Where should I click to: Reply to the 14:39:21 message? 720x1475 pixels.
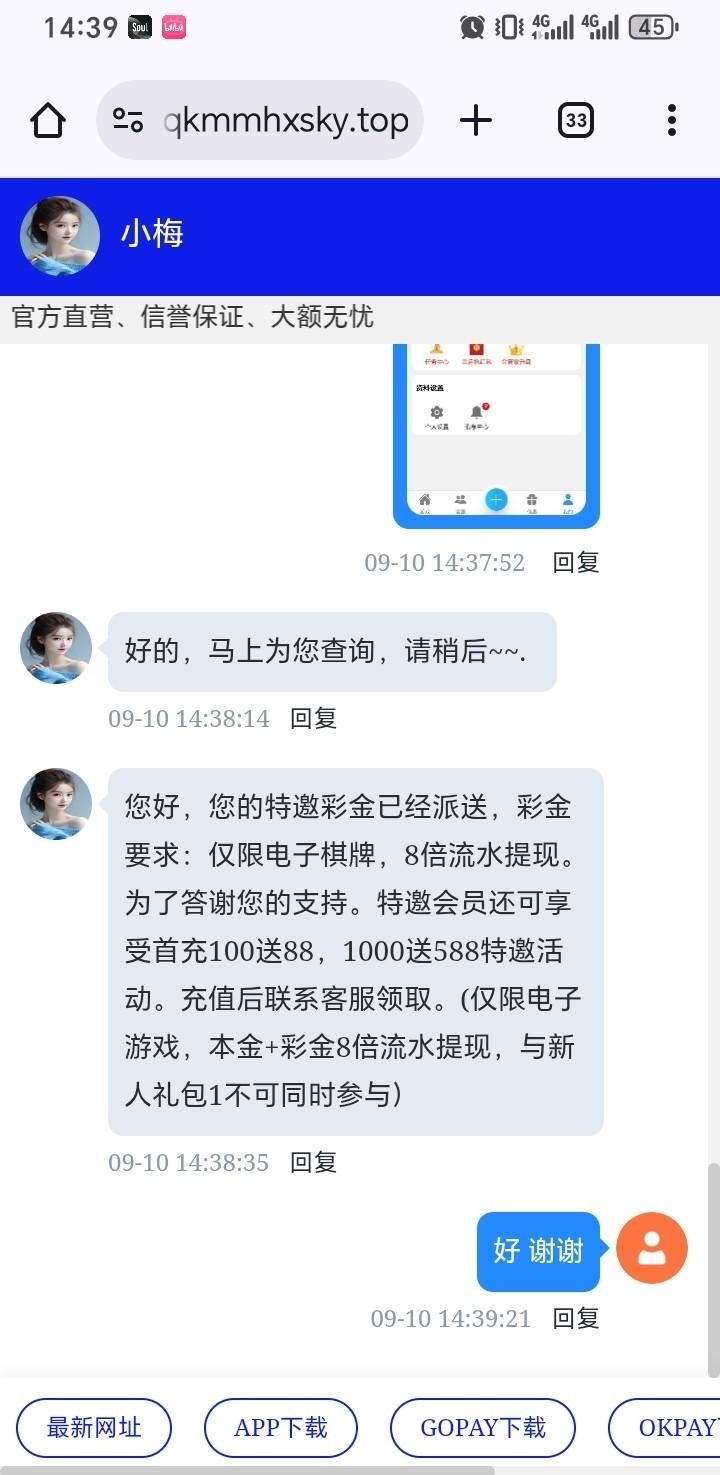tap(576, 1318)
